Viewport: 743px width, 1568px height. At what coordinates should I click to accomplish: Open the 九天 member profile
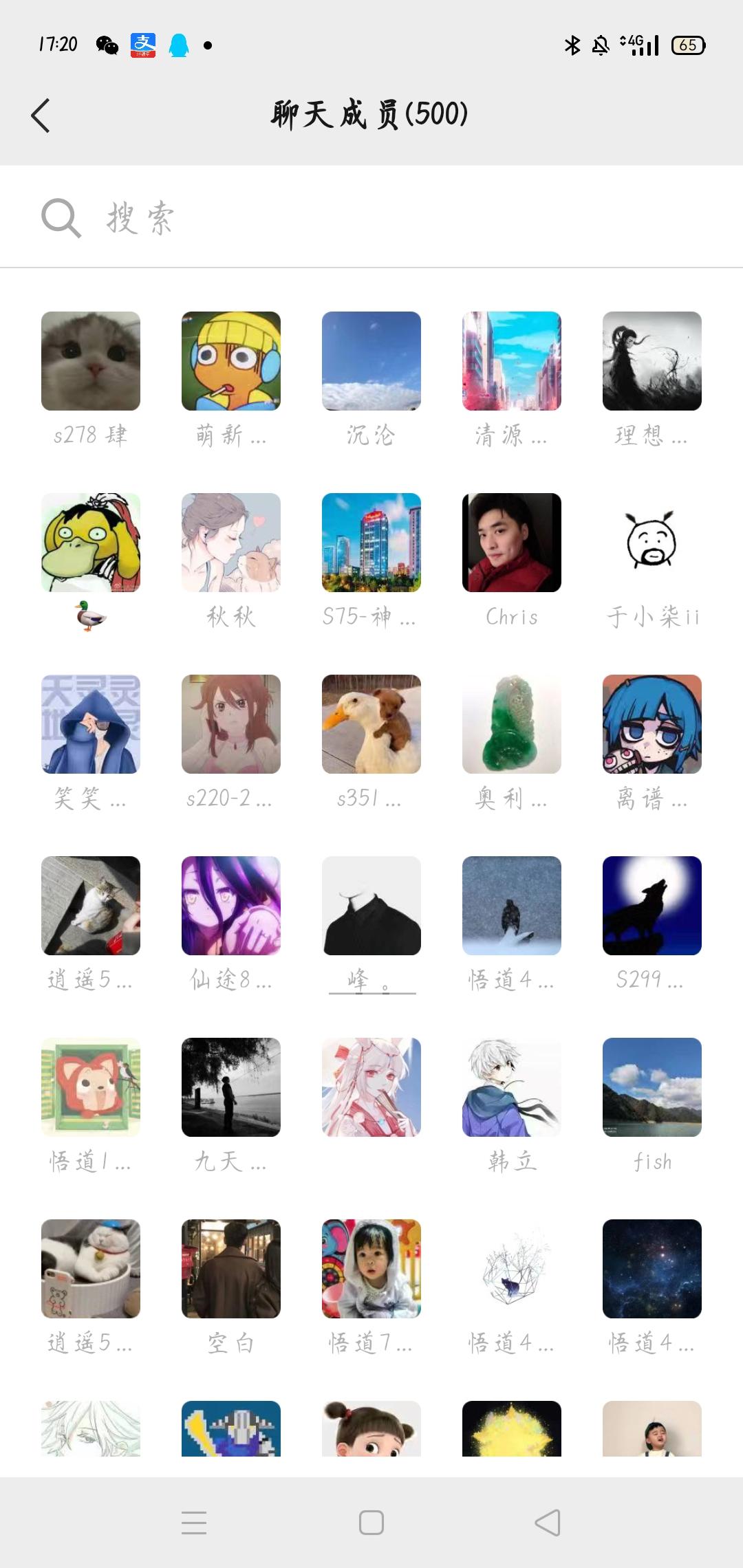pyautogui.click(x=231, y=1088)
